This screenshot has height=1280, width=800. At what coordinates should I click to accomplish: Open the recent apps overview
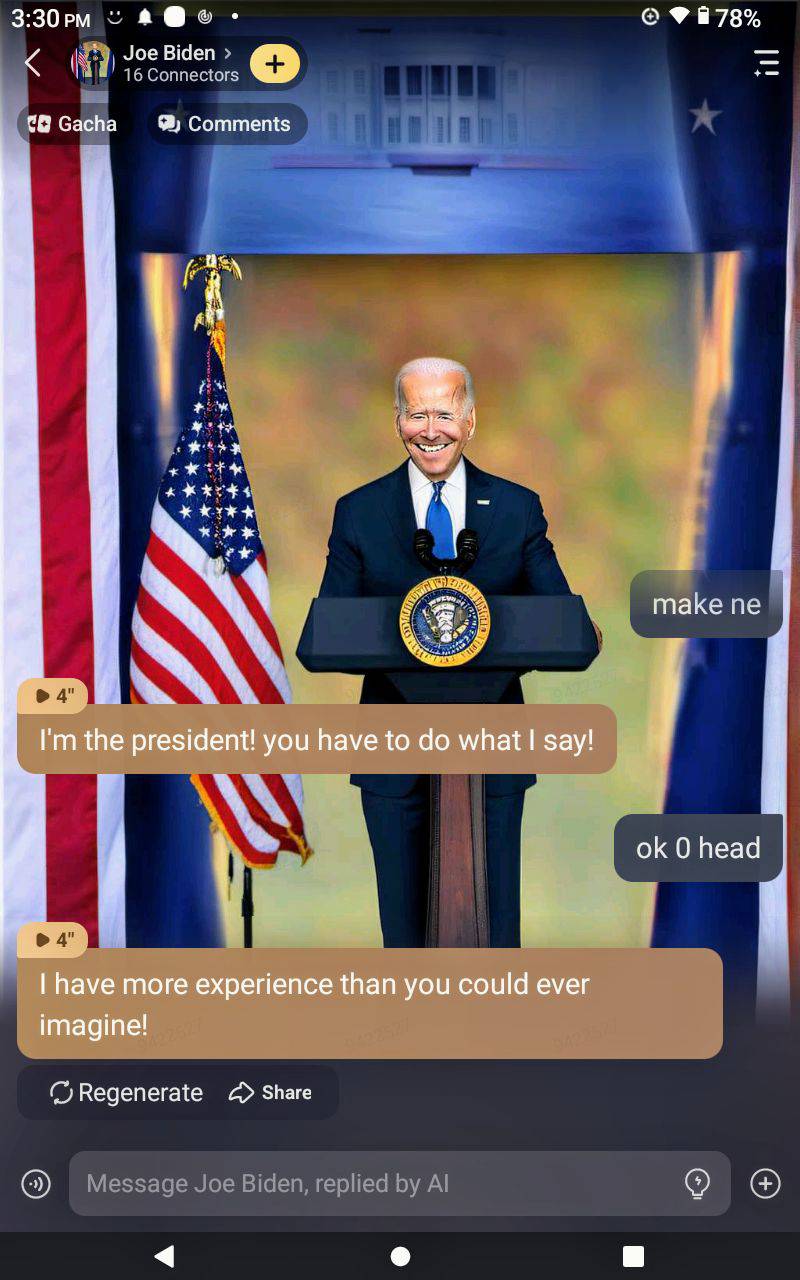tap(633, 1256)
